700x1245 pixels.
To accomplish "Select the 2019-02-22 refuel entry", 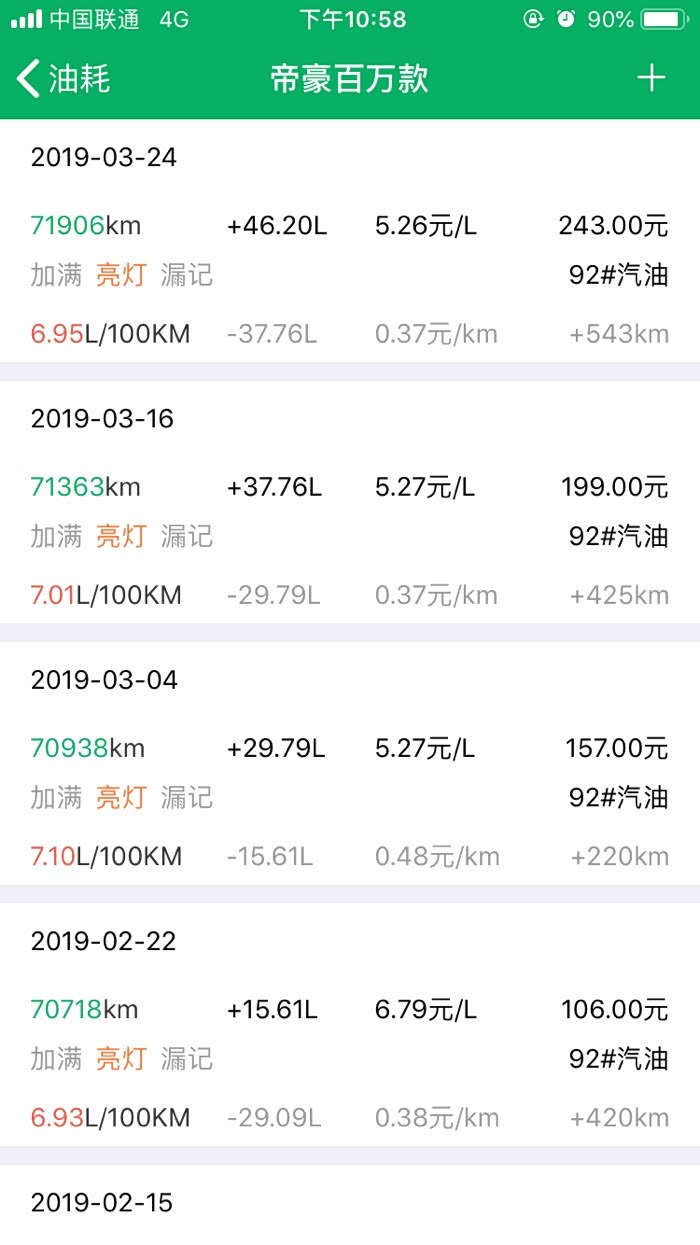I will pos(349,1029).
